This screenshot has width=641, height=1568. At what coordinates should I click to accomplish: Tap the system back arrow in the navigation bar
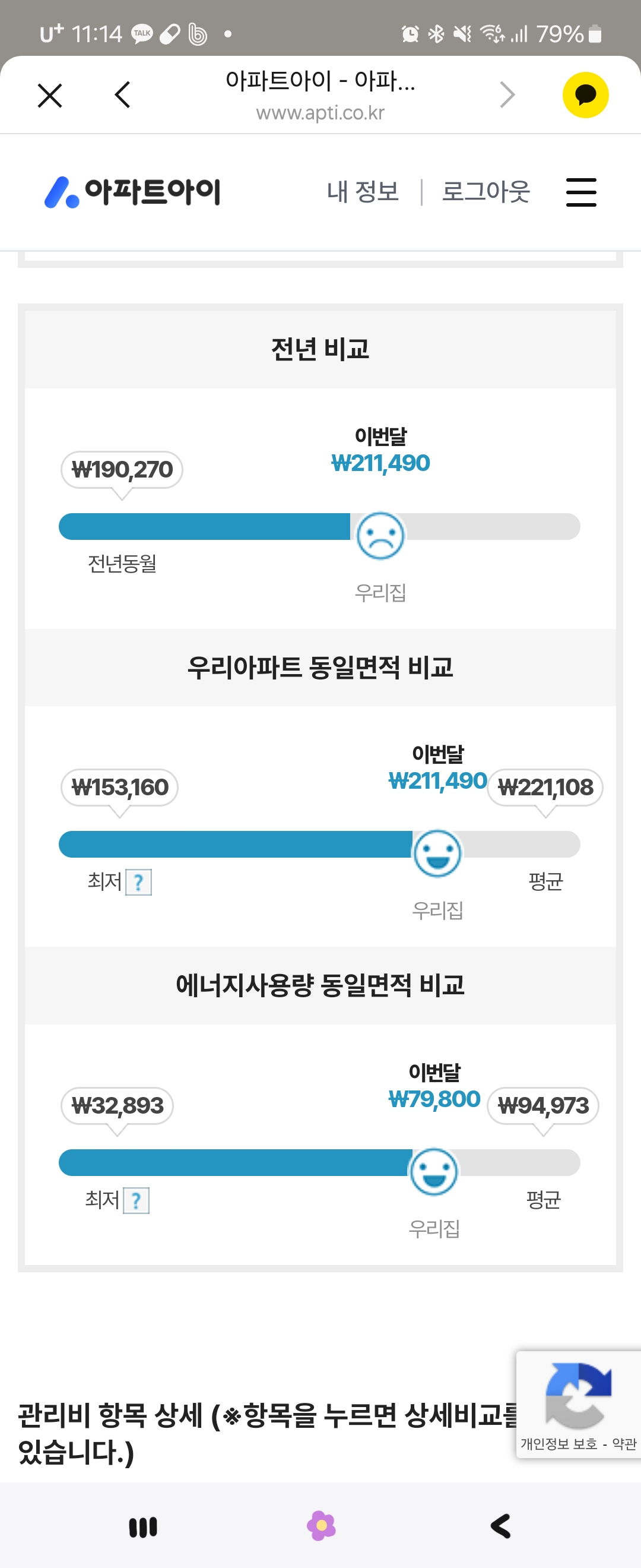click(500, 1526)
